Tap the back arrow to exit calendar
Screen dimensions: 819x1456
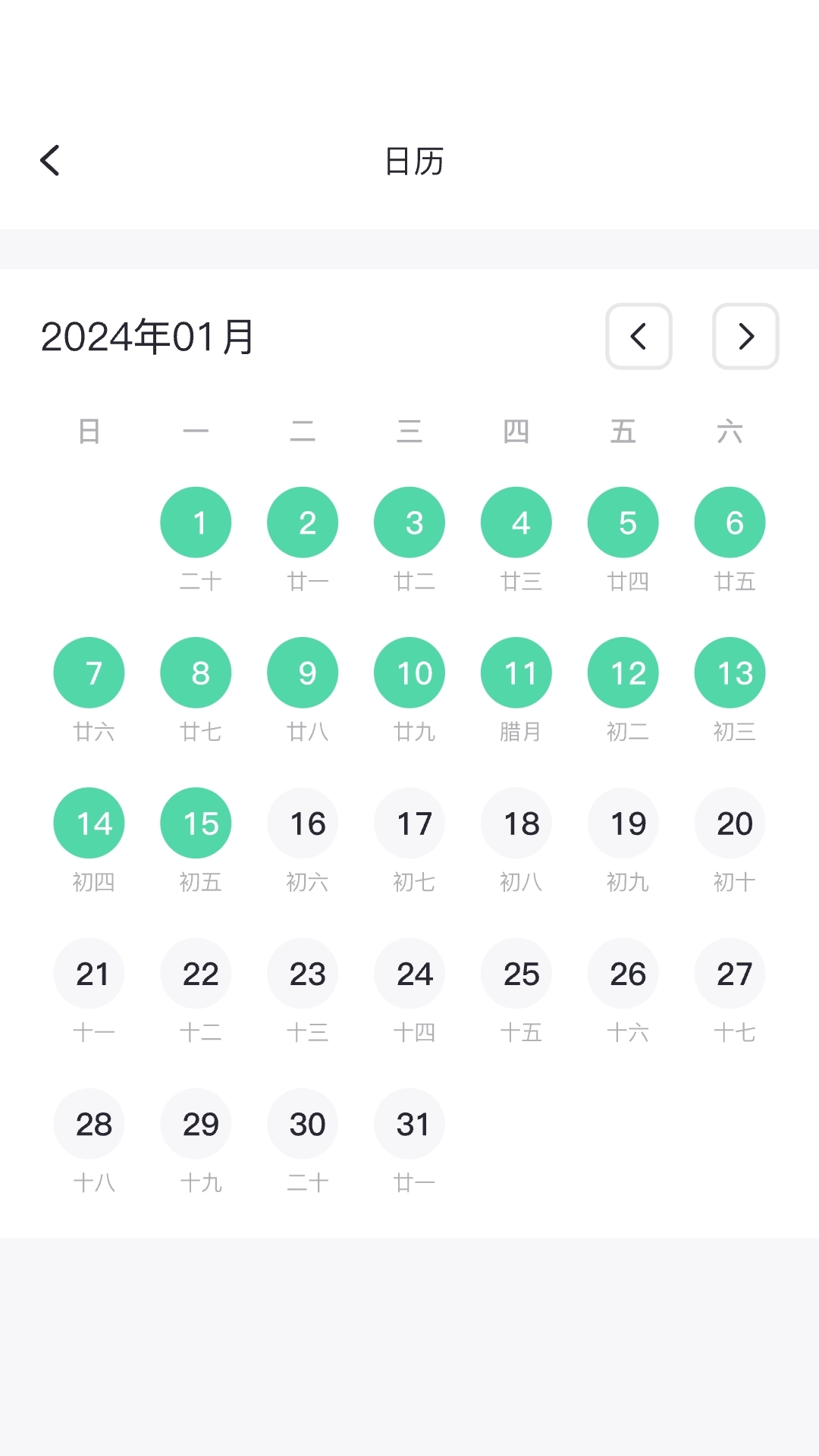(50, 161)
